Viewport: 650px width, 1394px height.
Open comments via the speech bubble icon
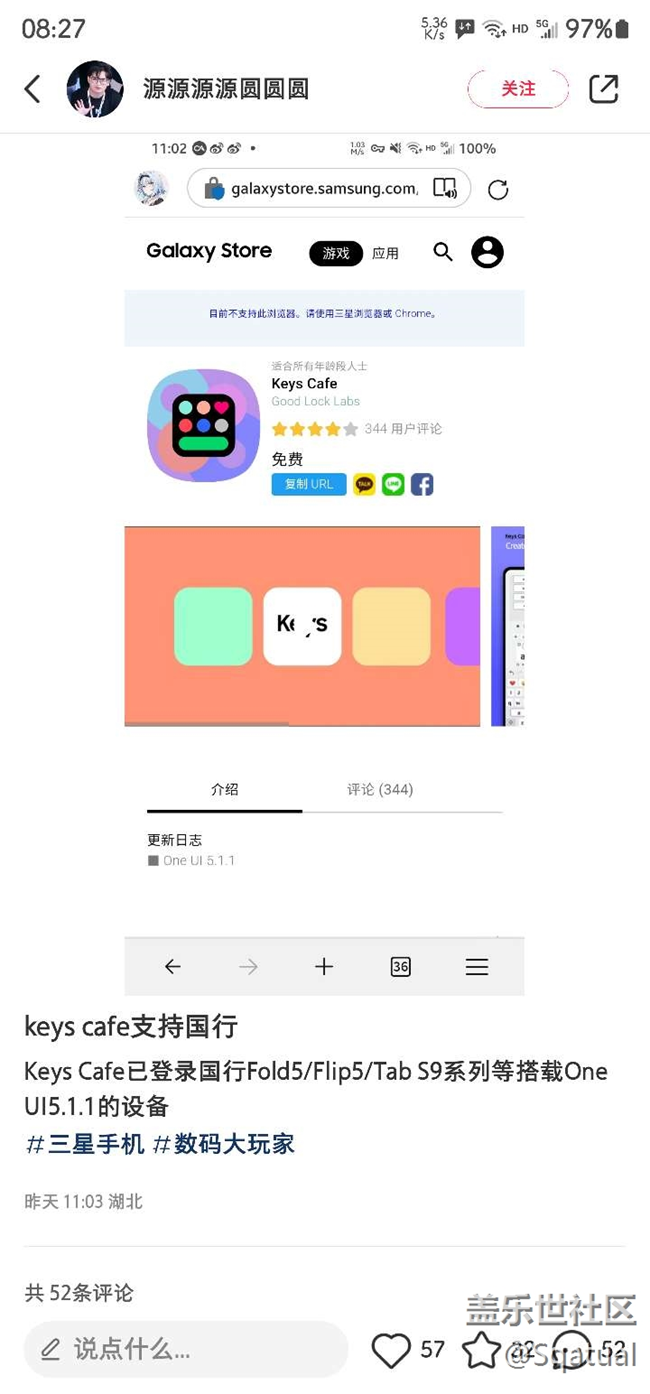[x=571, y=1350]
